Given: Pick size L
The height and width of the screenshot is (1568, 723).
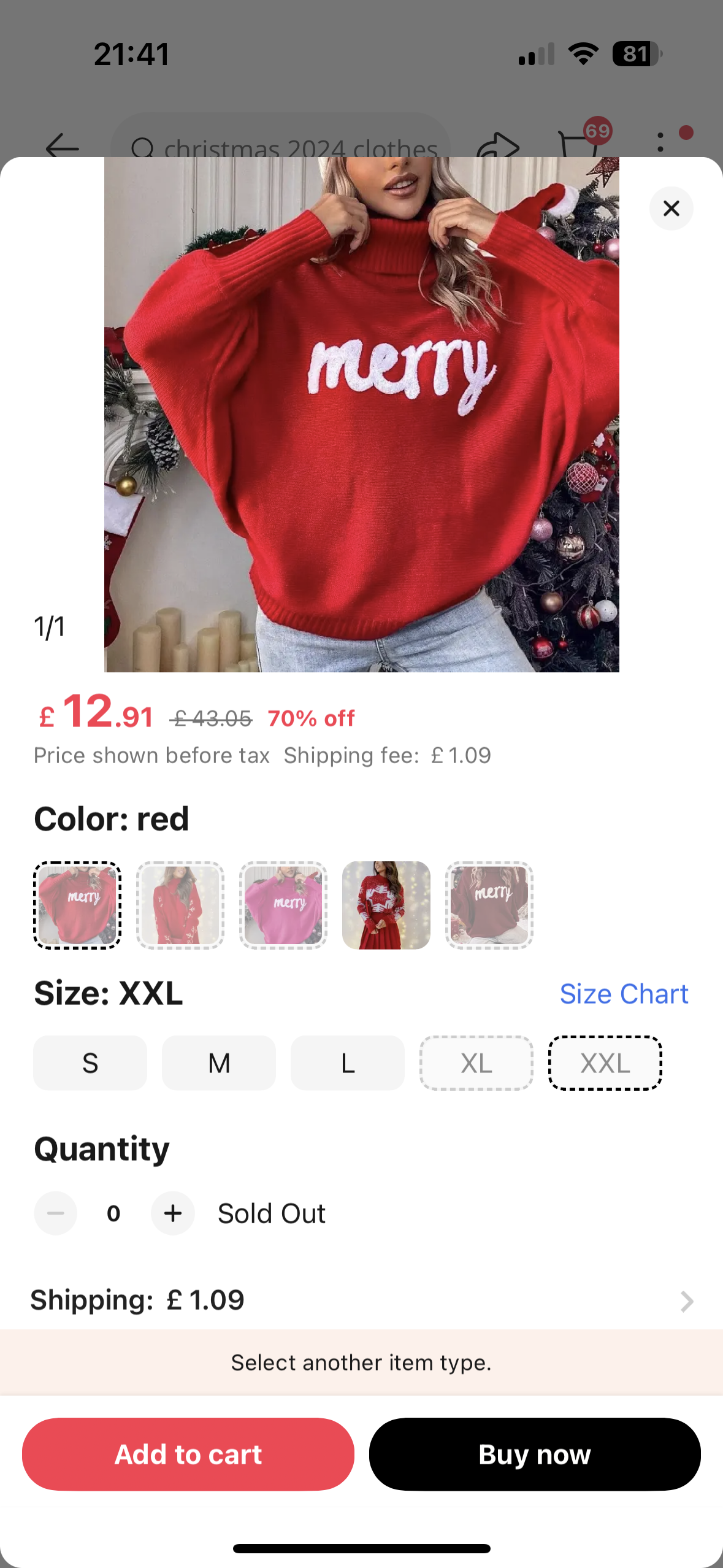Looking at the screenshot, I should click(348, 1063).
